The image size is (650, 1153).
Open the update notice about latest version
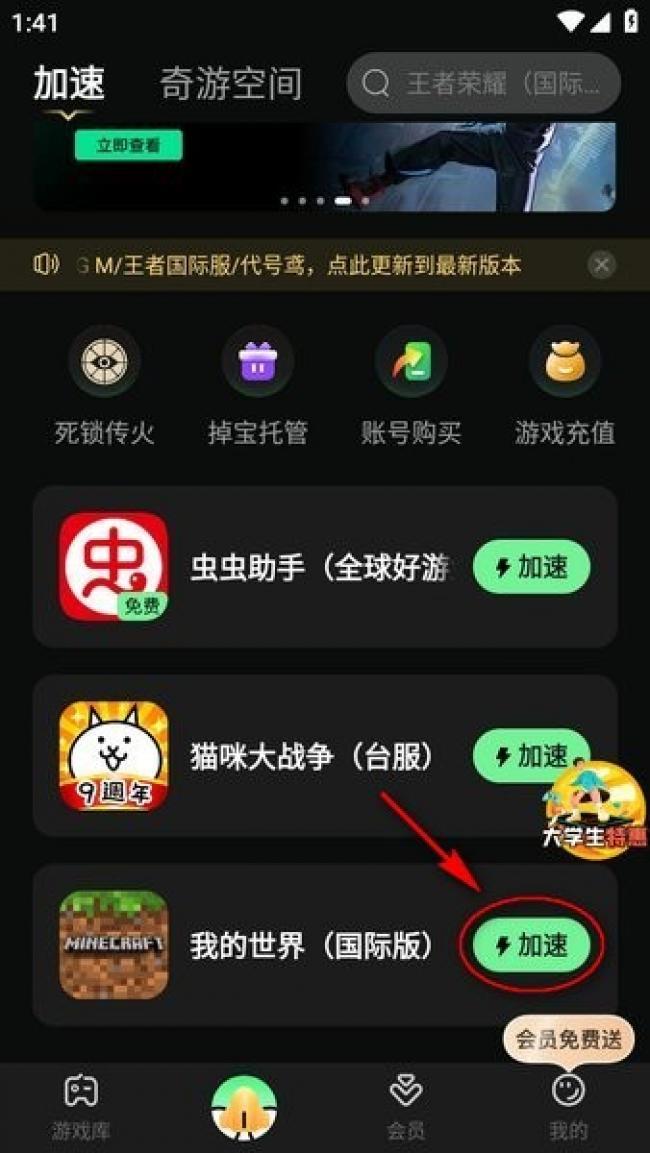(300, 265)
